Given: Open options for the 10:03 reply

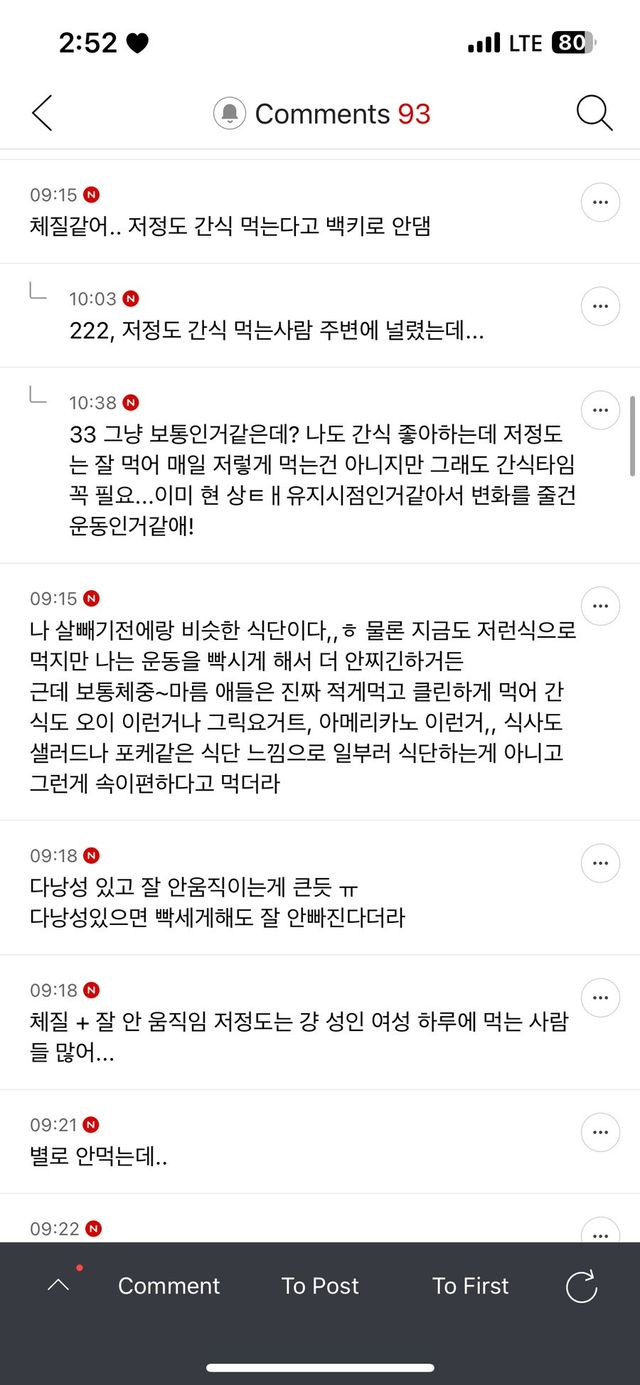Looking at the screenshot, I should pyautogui.click(x=600, y=305).
